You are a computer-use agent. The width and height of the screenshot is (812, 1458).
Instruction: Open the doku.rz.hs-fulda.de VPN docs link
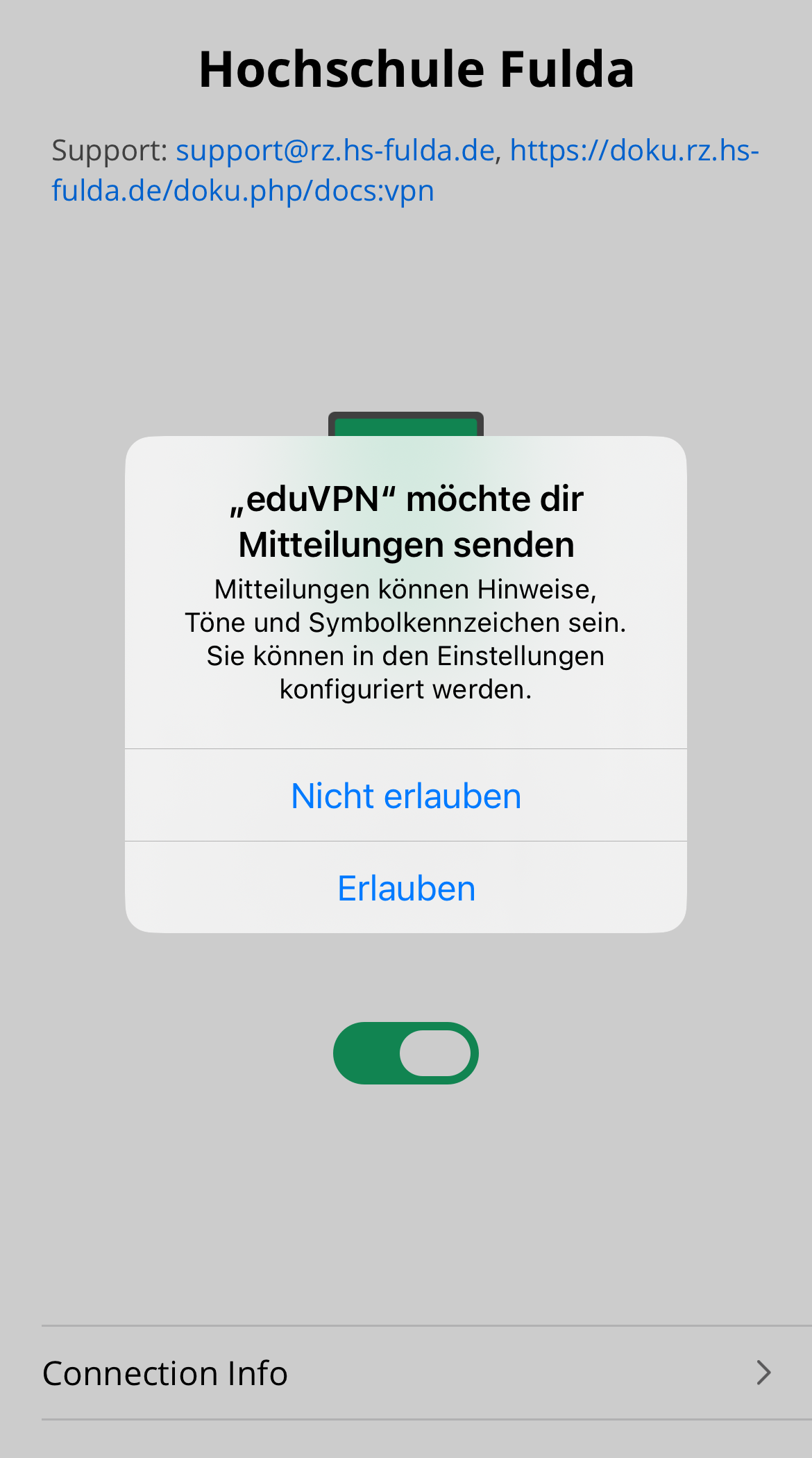(243, 191)
